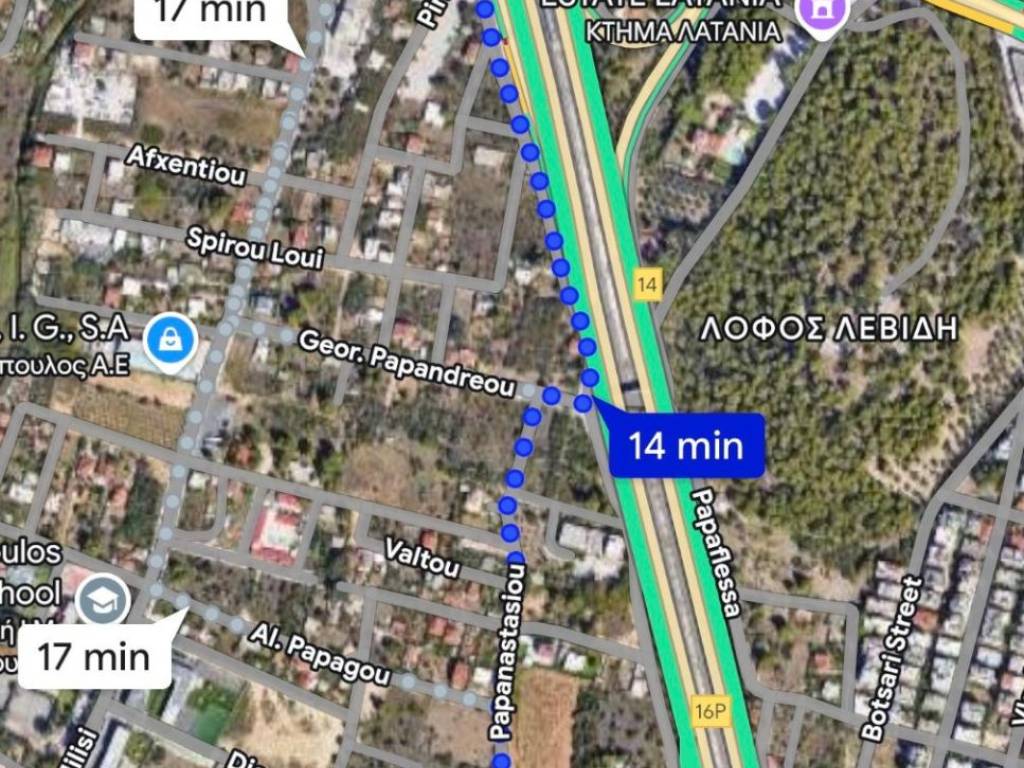1024x768 pixels.
Task: Choose the 17 min route near Al. Papagou
Action: (x=94, y=658)
